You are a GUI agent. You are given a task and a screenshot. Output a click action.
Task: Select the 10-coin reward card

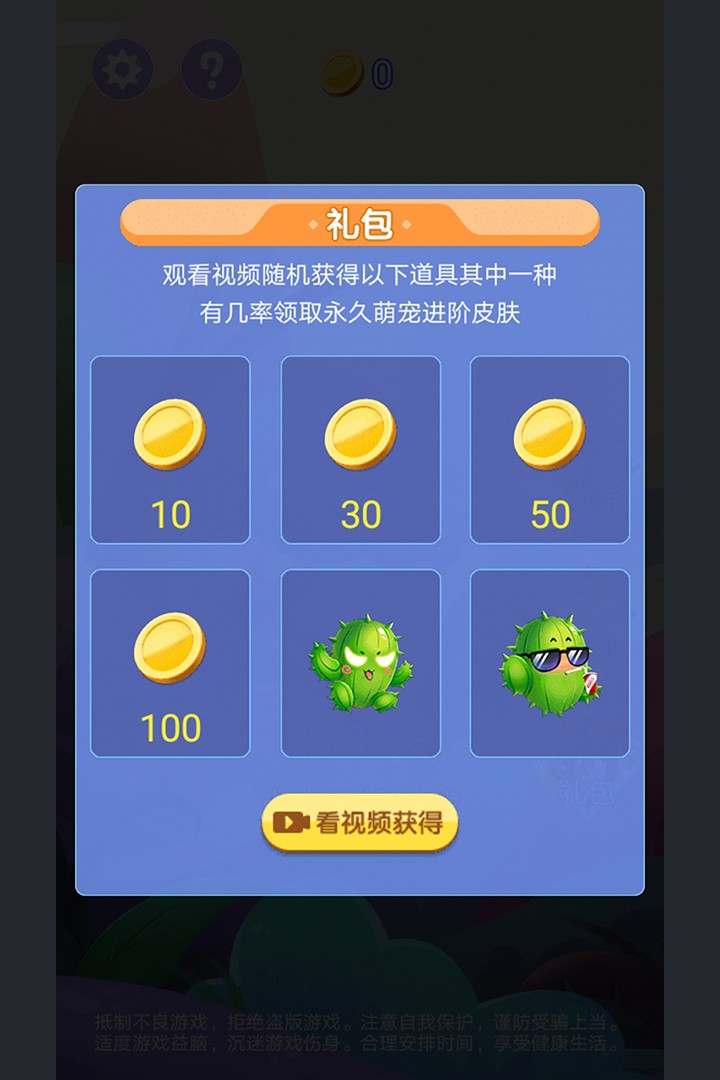pyautogui.click(x=169, y=448)
